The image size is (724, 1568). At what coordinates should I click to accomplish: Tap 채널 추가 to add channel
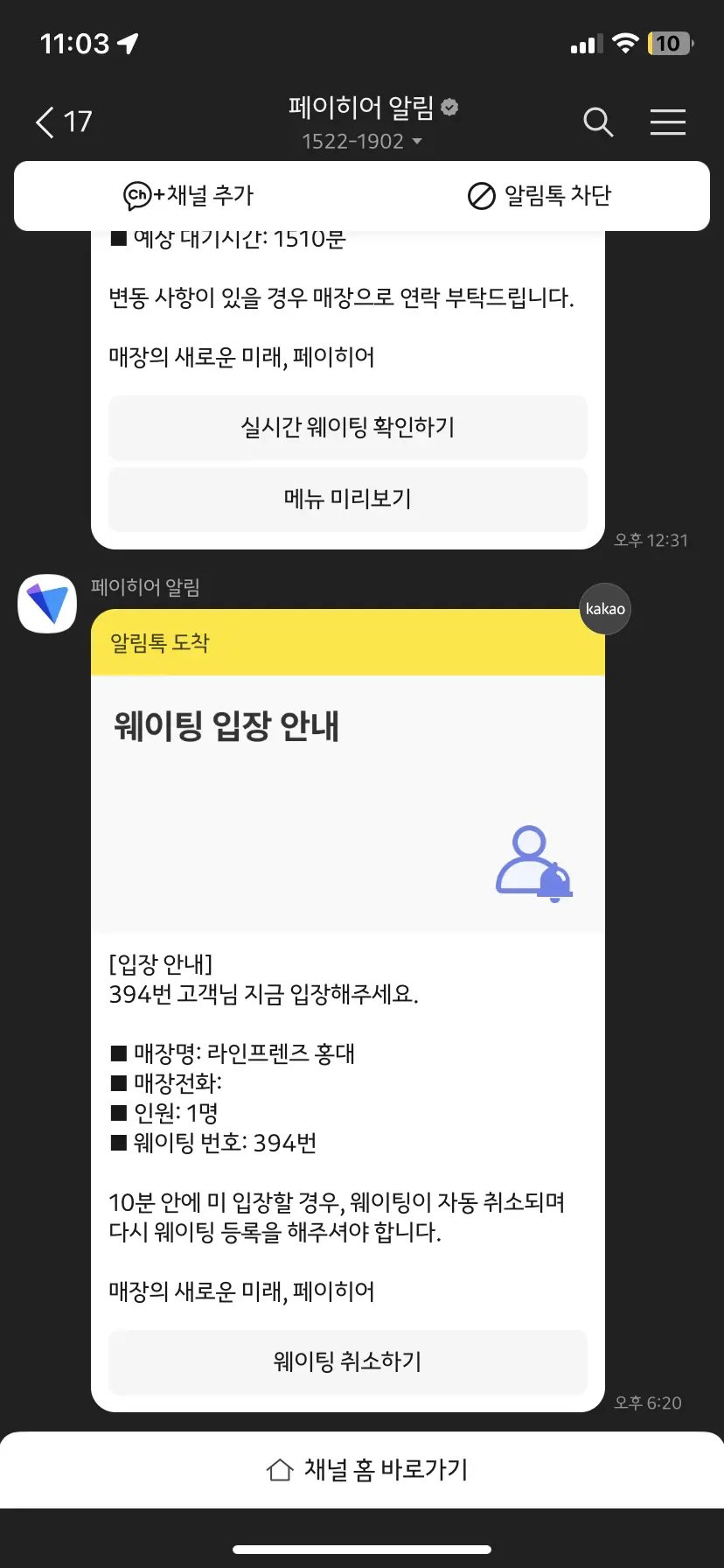[x=189, y=195]
